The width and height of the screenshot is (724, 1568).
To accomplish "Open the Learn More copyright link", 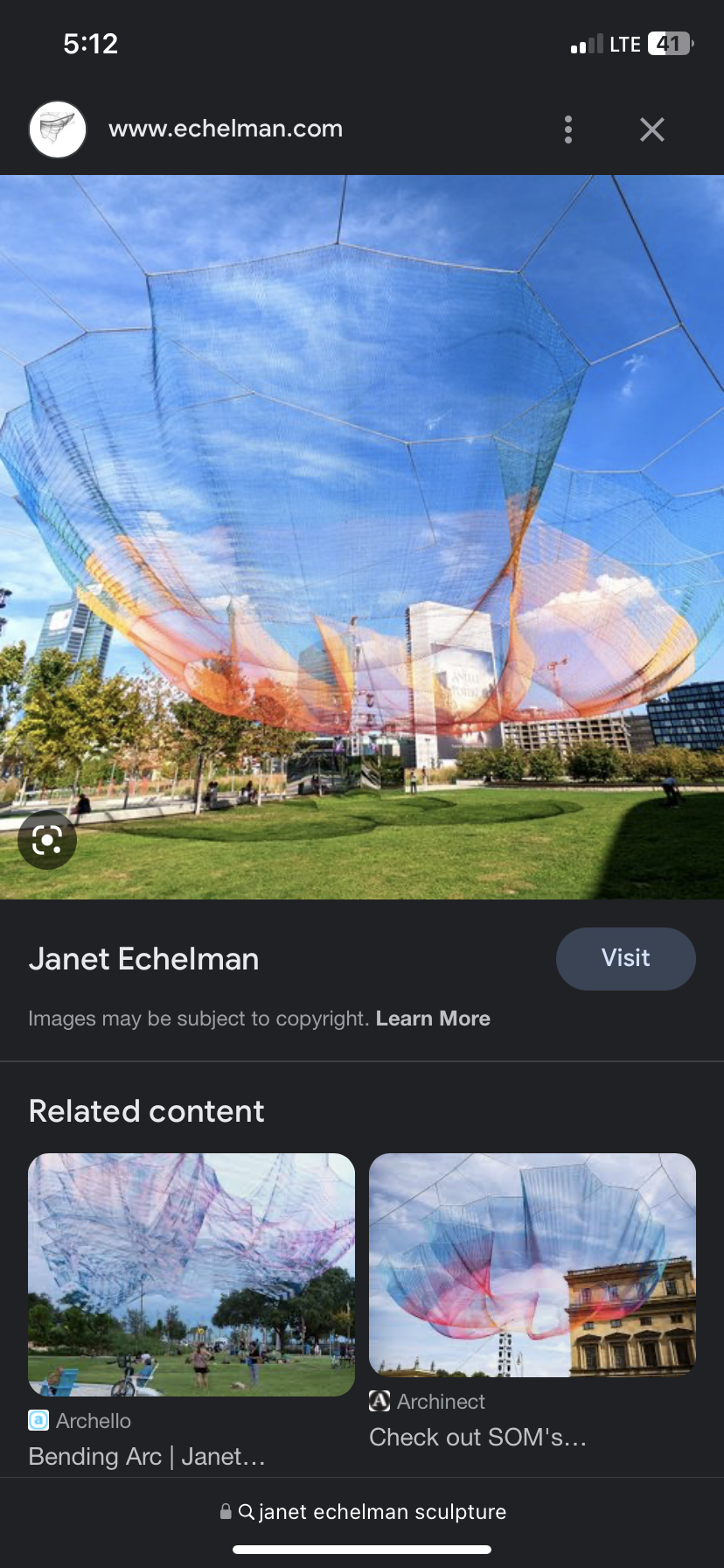I will click(433, 1018).
